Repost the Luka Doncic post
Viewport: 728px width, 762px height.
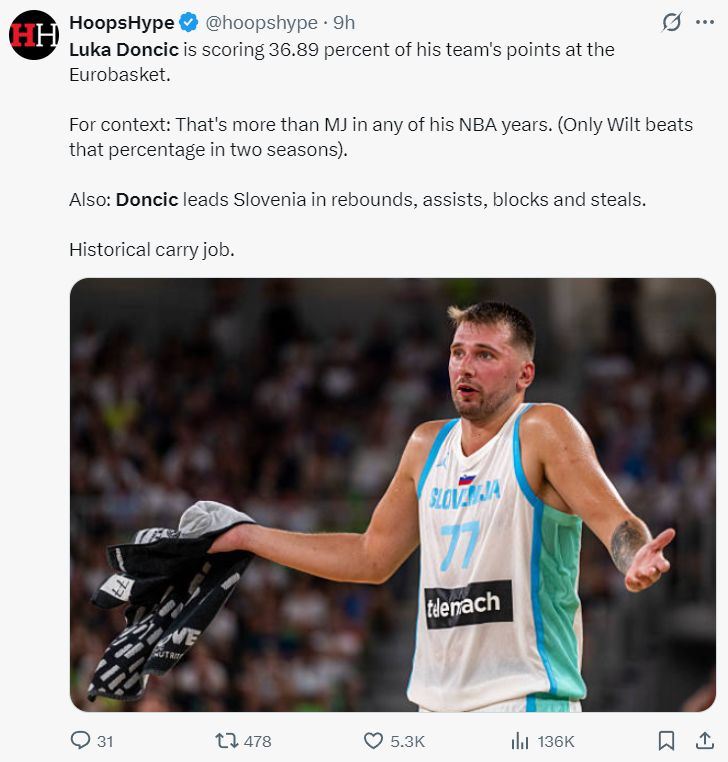228,741
